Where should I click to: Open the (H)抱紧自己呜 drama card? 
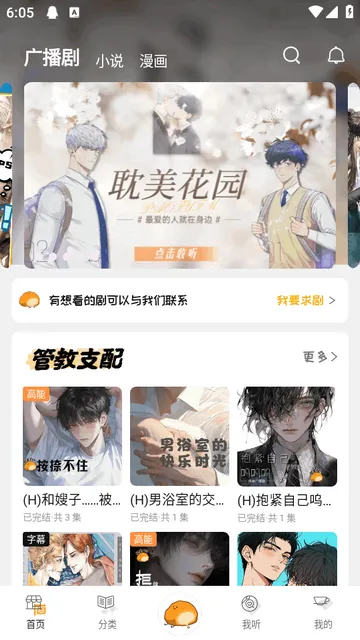tap(287, 455)
